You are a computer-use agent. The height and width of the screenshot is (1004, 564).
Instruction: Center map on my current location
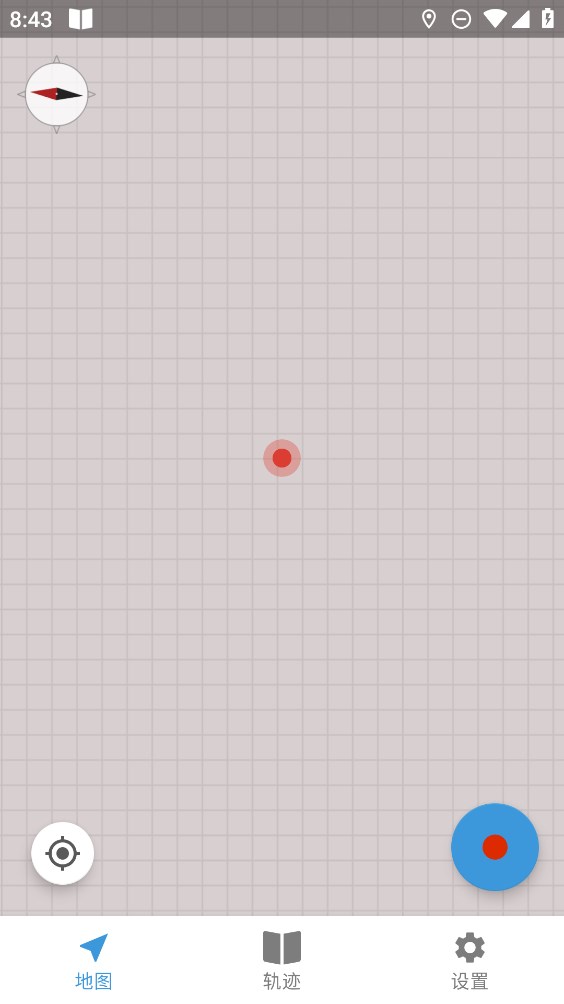pyautogui.click(x=63, y=853)
